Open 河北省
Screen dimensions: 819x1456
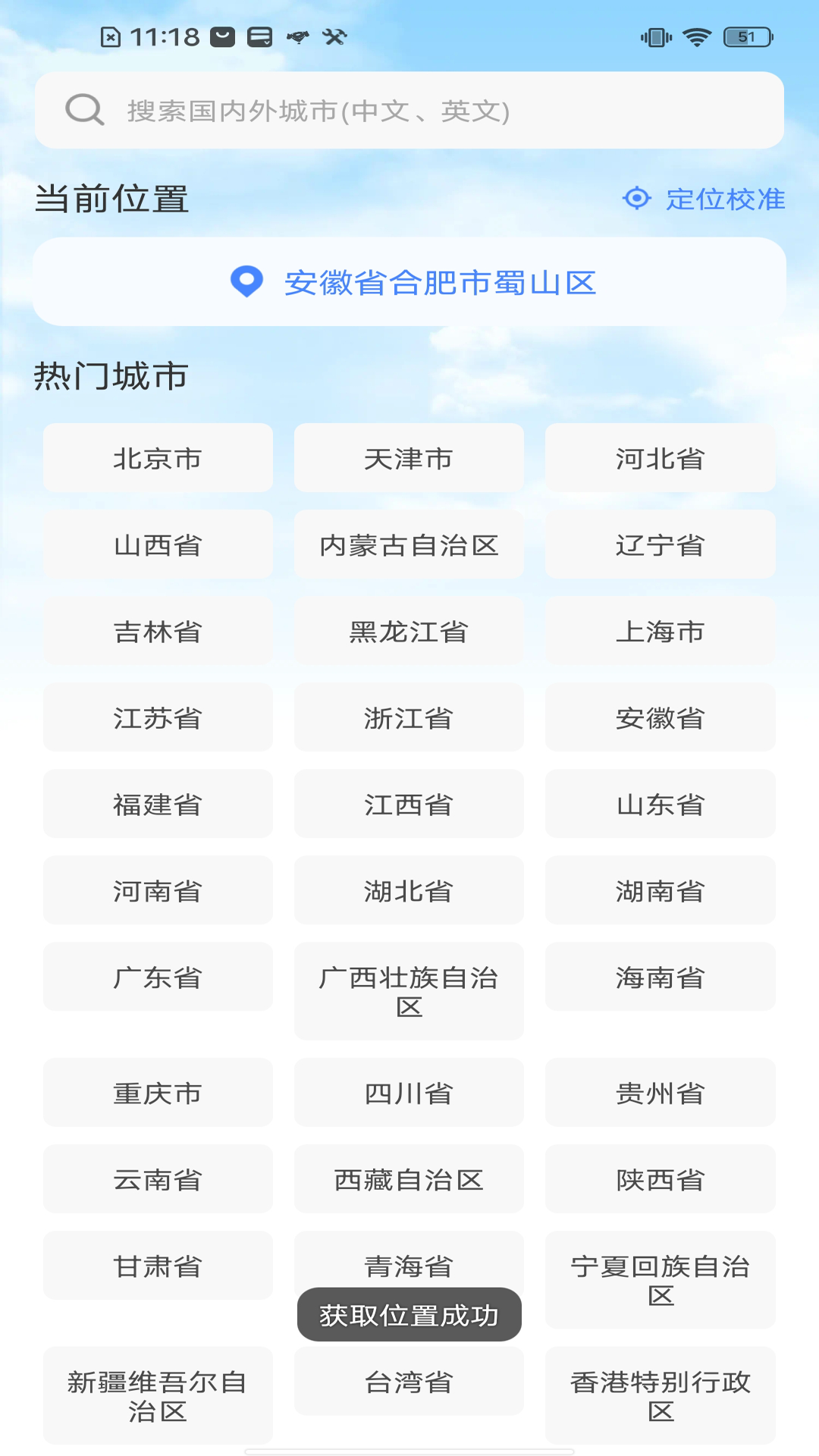(x=660, y=458)
